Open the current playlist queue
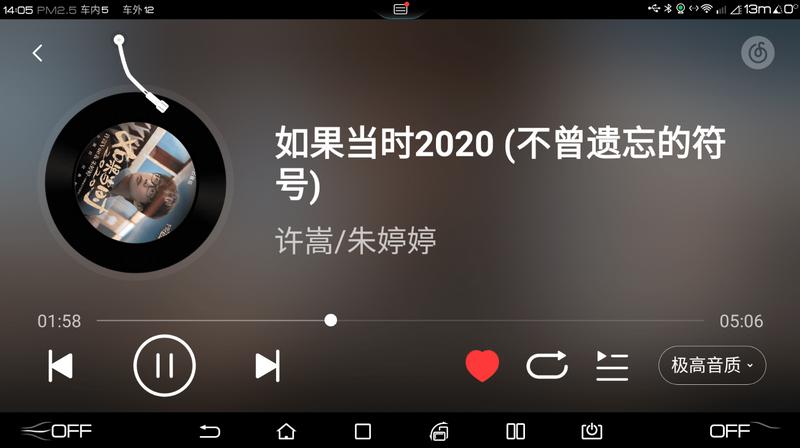The height and width of the screenshot is (448, 800). [612, 366]
